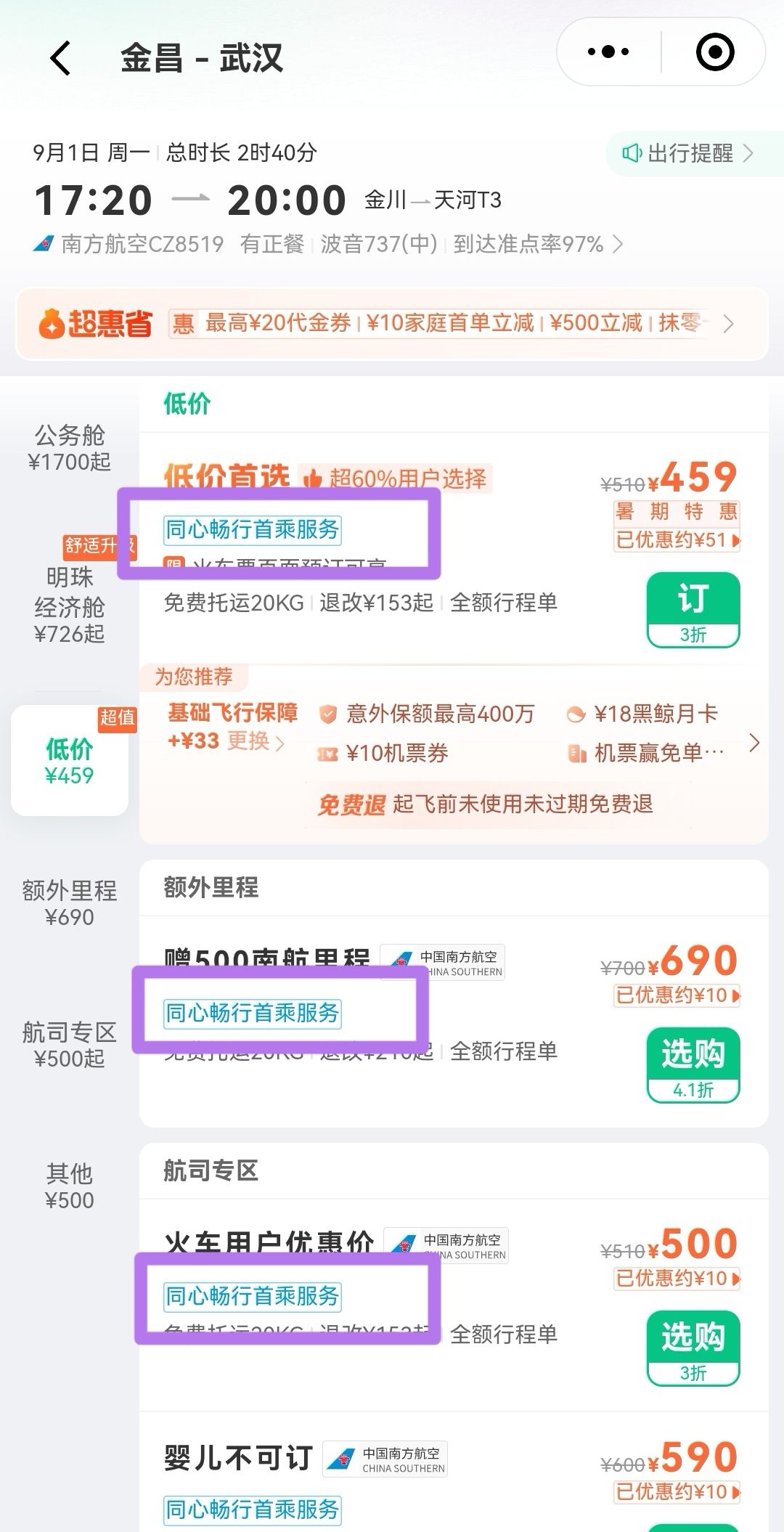Close the mini-program with the circle icon
Viewport: 784px width, 1532px height.
coord(714,52)
